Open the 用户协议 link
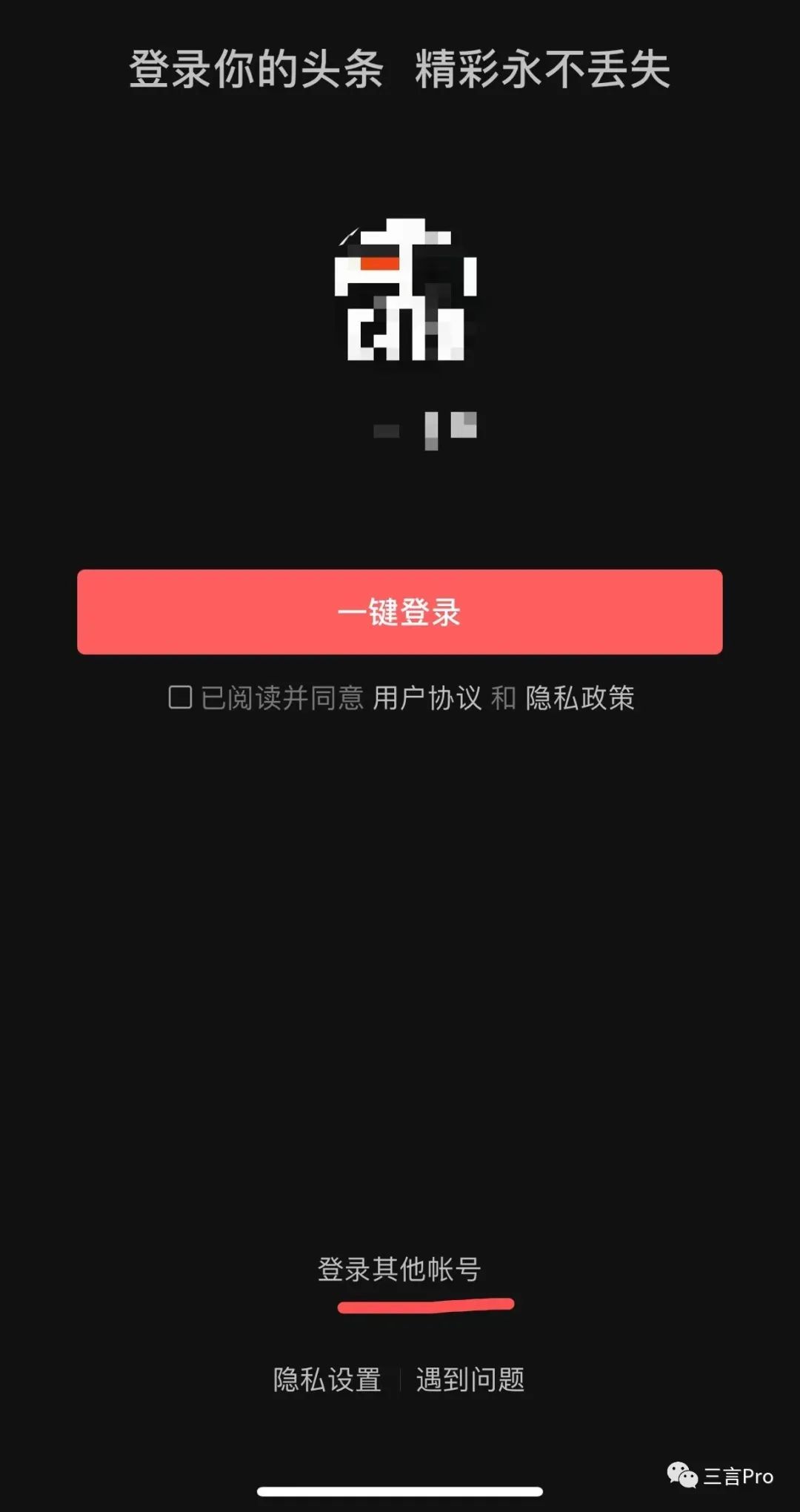The height and width of the screenshot is (1512, 800). coord(427,698)
